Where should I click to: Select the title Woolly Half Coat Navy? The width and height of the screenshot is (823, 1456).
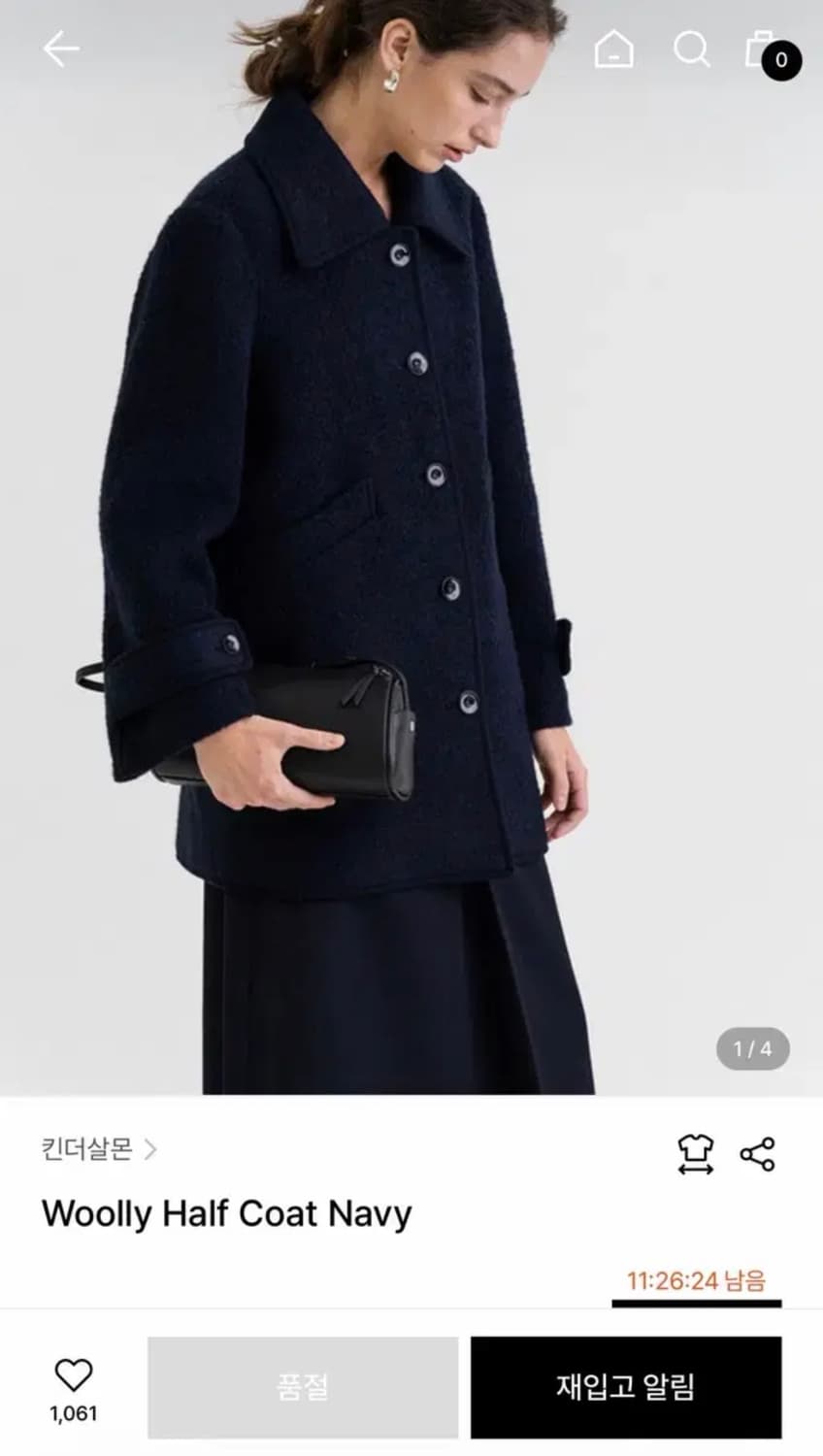tap(225, 1213)
